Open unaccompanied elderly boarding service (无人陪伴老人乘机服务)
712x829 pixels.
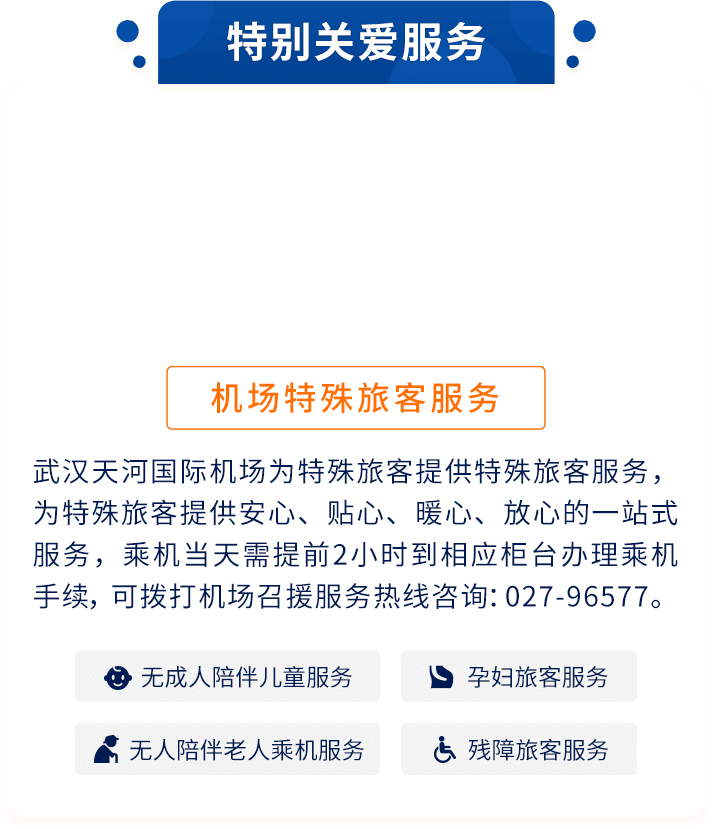[x=228, y=749]
